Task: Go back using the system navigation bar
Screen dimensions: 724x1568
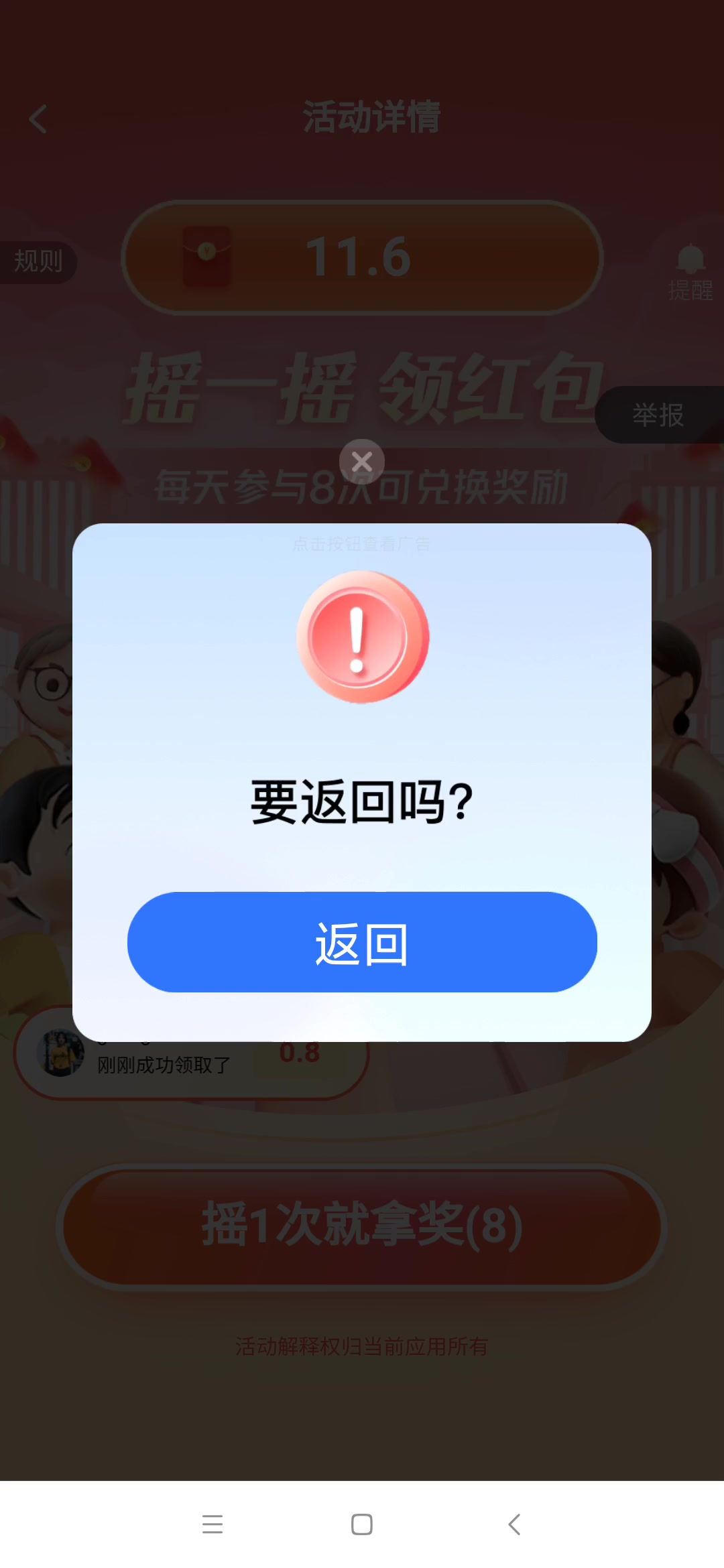Action: 514,1524
